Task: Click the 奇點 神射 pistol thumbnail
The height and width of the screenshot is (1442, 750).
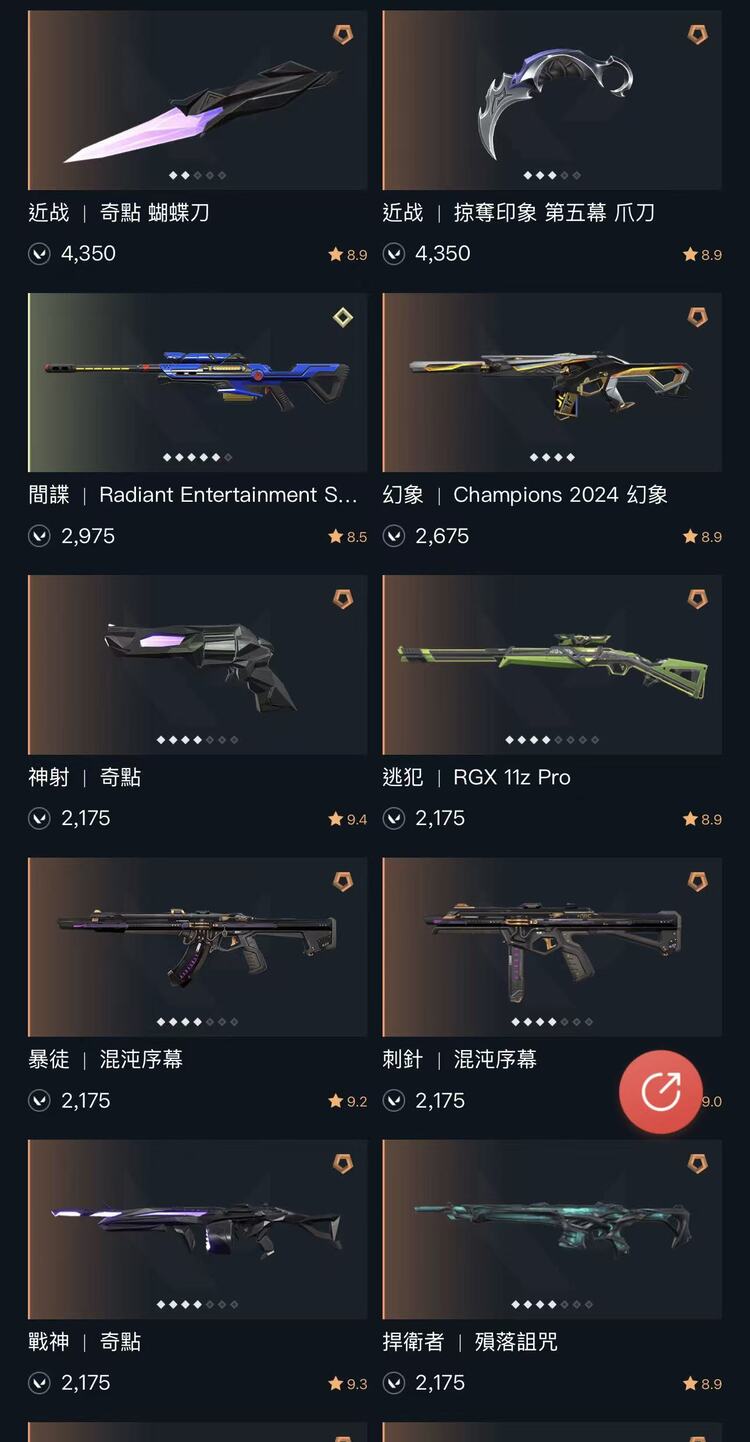Action: 197,663
